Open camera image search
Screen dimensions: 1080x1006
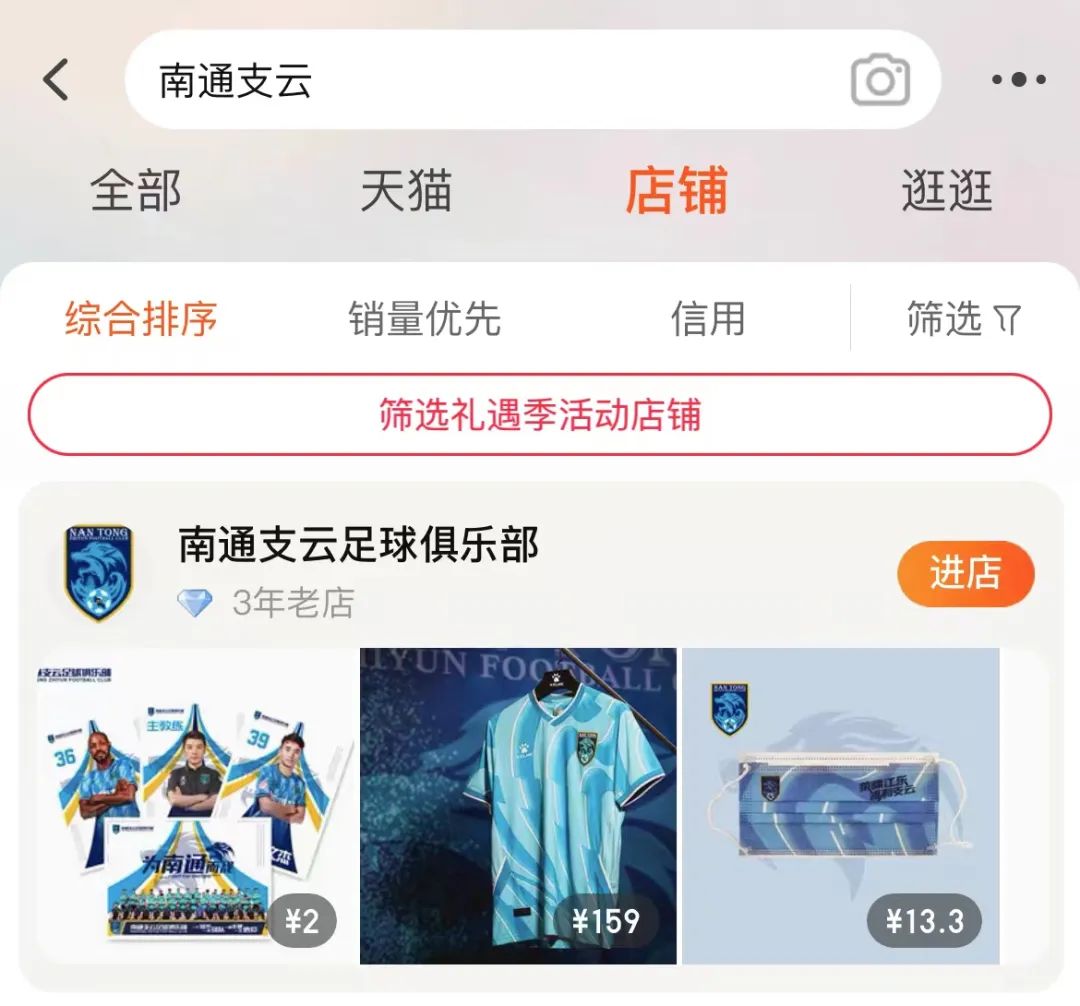[x=880, y=80]
